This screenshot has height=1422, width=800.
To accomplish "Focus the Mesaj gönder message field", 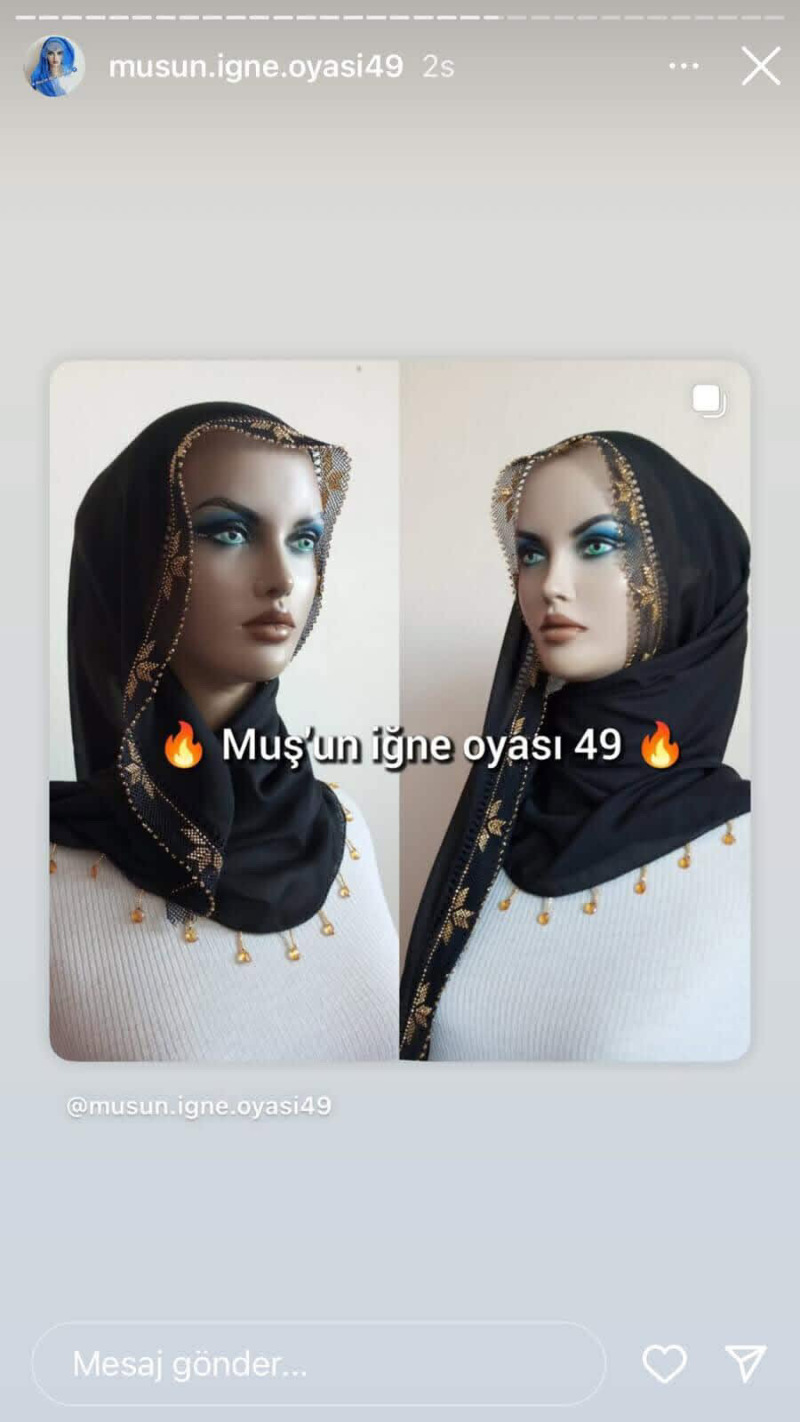I will coord(318,1364).
